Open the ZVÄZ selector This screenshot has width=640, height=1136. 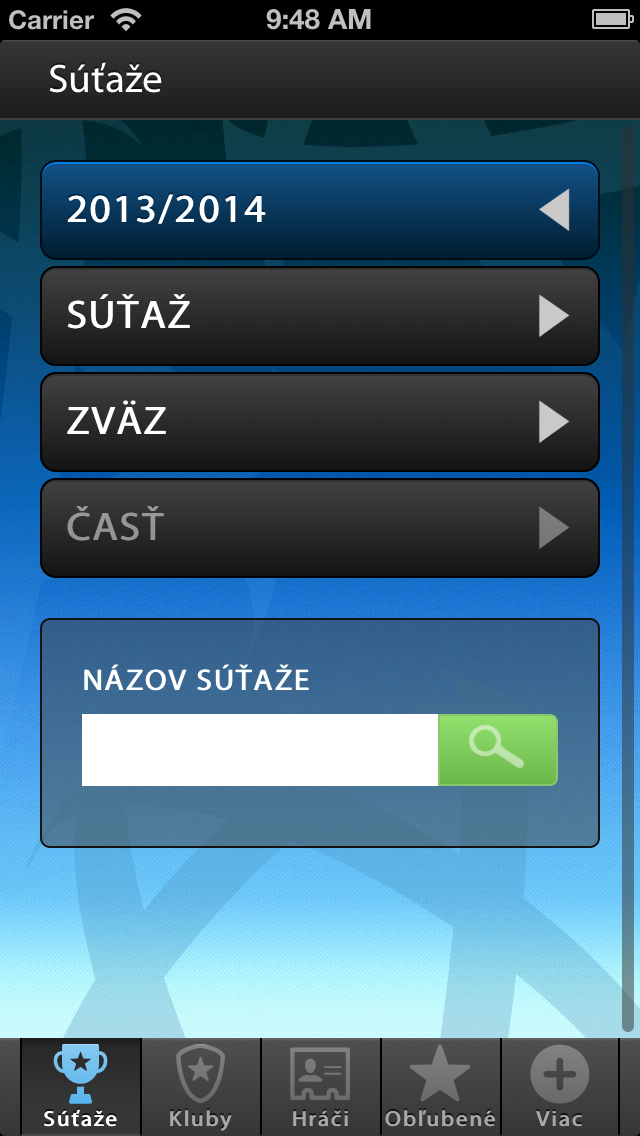click(x=320, y=422)
